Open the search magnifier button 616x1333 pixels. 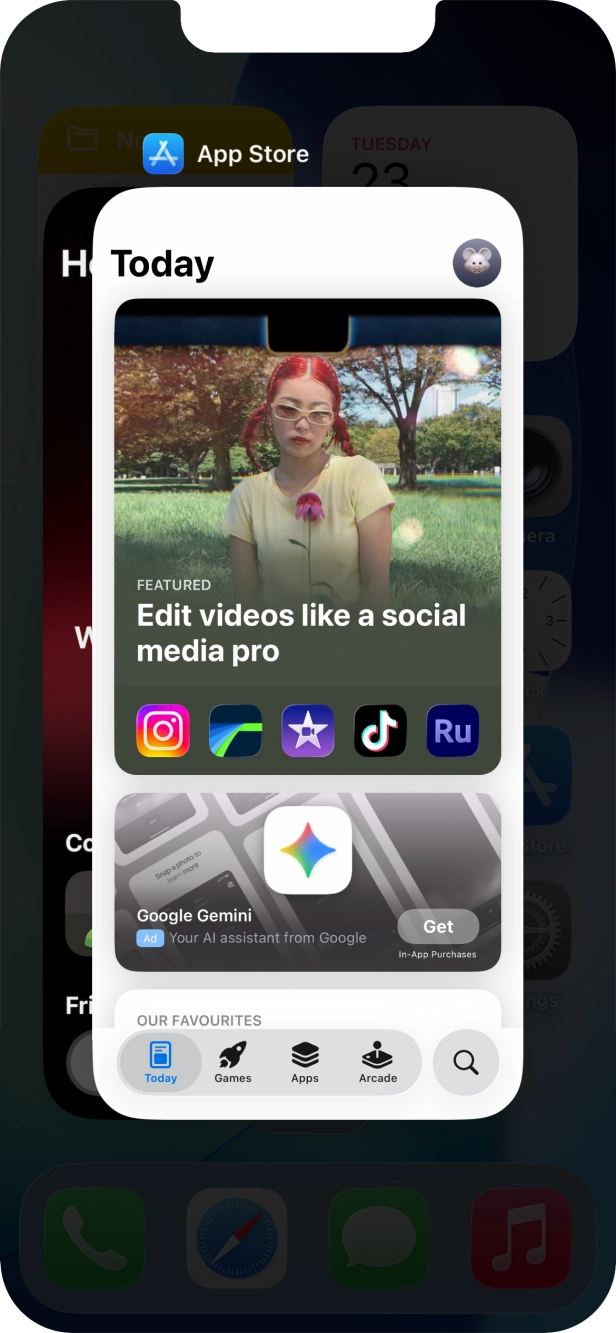[x=466, y=1062]
